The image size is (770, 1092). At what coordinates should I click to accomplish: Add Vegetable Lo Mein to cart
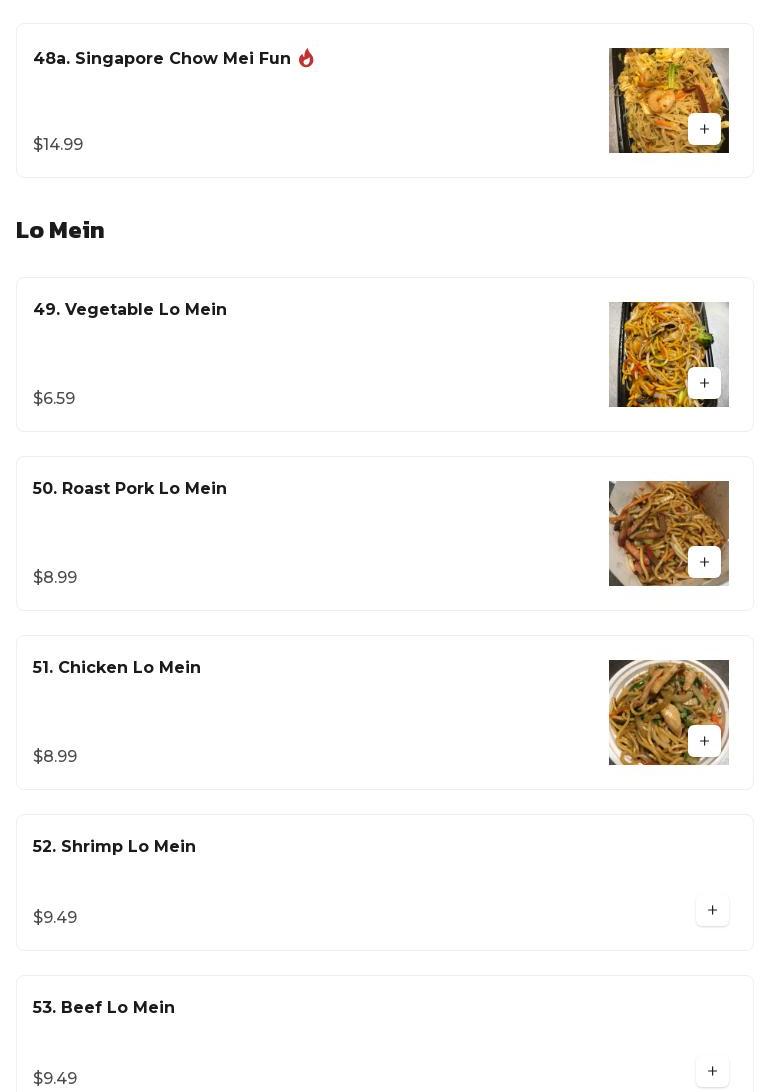click(704, 384)
